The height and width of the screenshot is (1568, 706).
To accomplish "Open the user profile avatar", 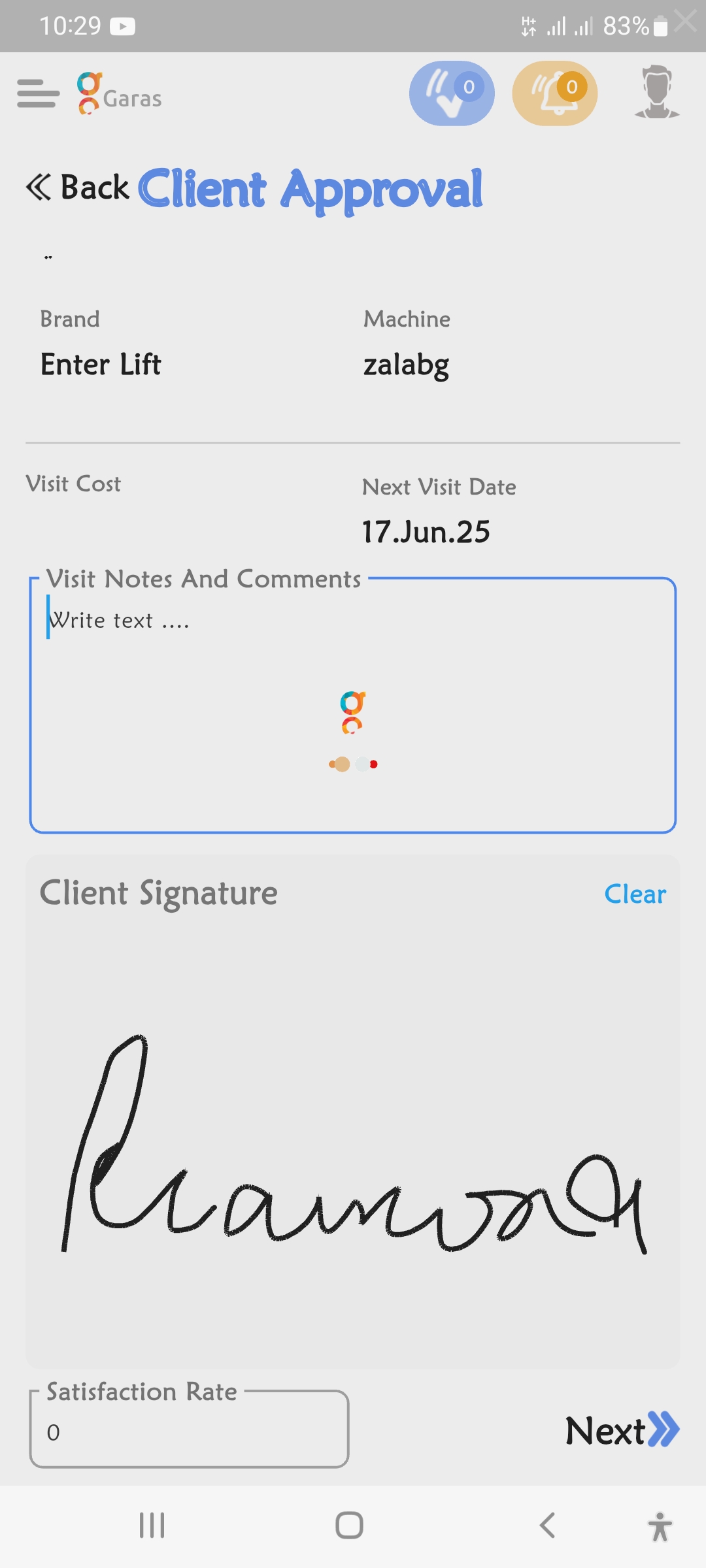I will 657,92.
